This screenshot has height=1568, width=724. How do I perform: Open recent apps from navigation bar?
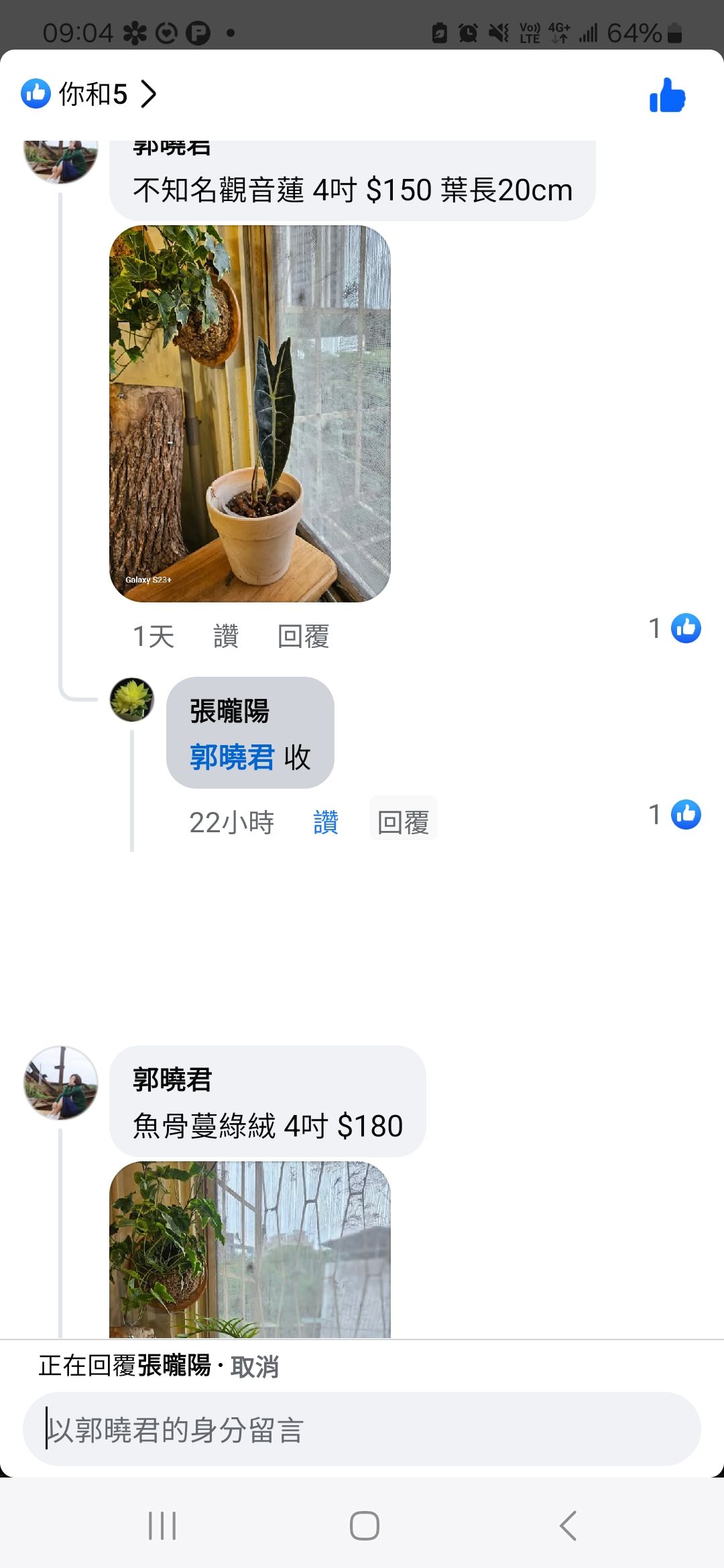162,1526
